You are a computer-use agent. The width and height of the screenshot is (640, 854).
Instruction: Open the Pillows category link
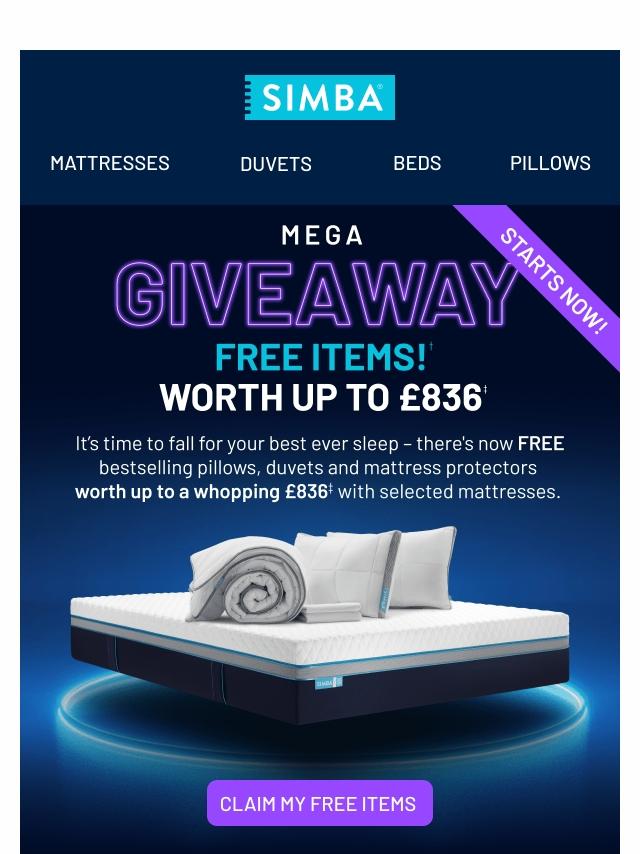pos(550,163)
